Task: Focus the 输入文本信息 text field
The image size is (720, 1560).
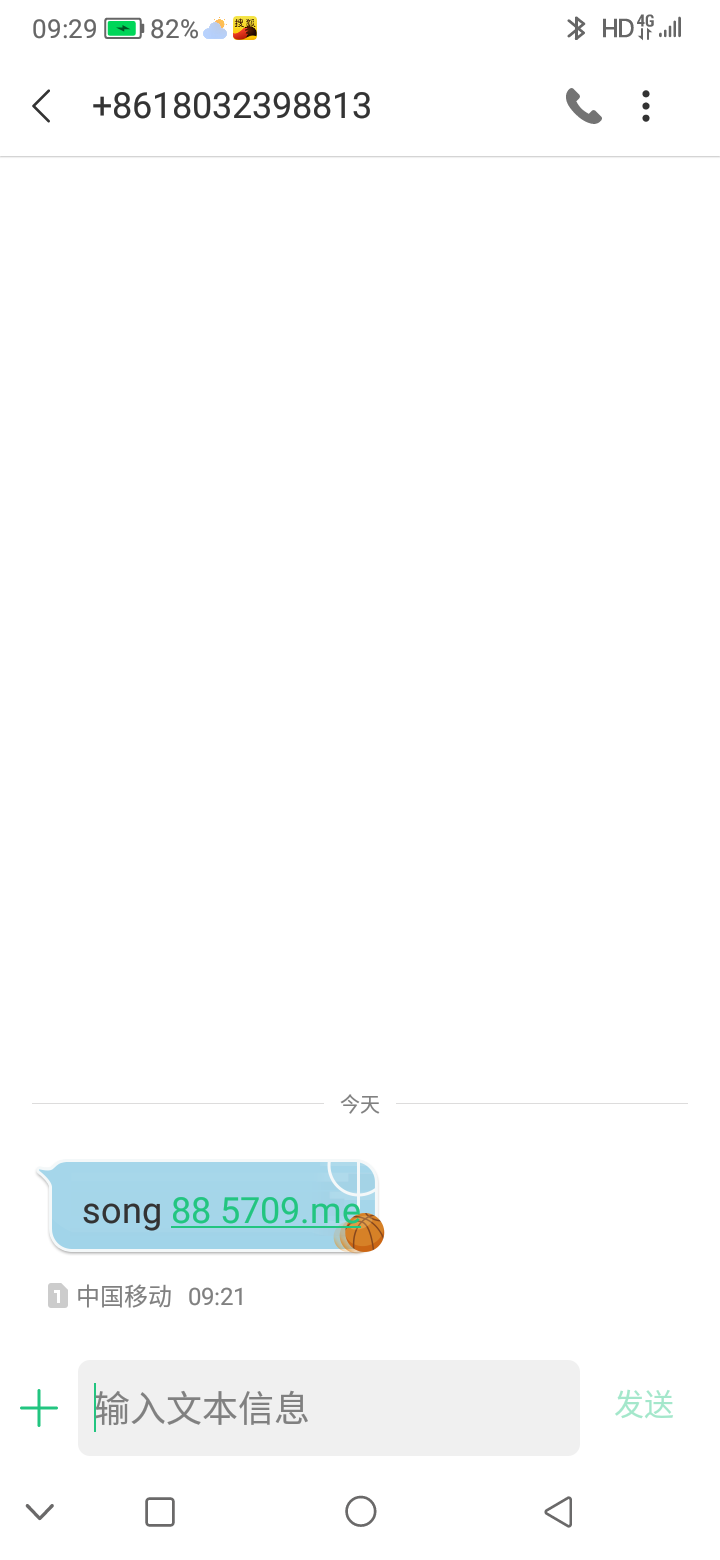Action: point(328,1408)
